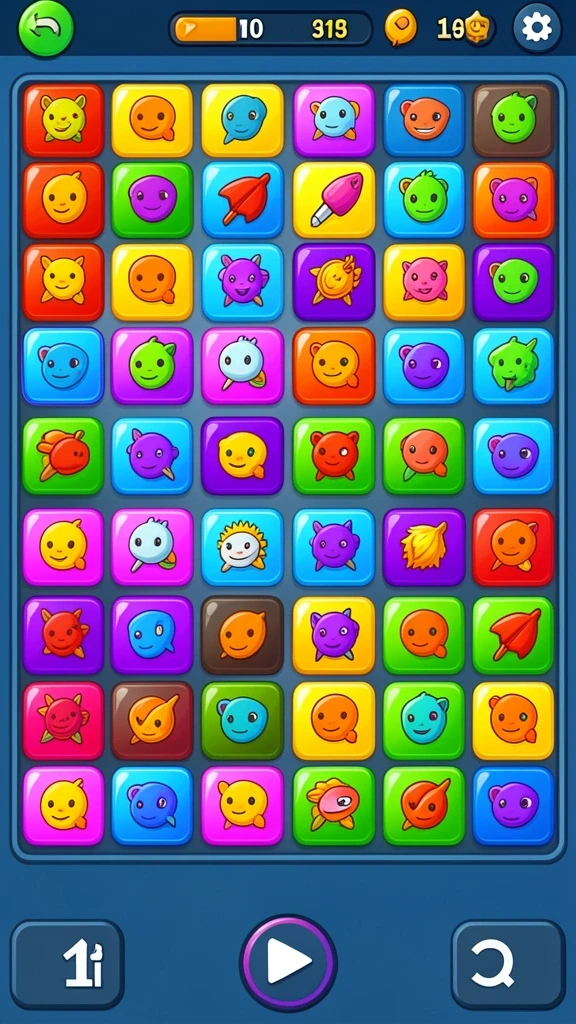Pick the sun face on blue tile
576x1024 pixels.
pos(243,547)
